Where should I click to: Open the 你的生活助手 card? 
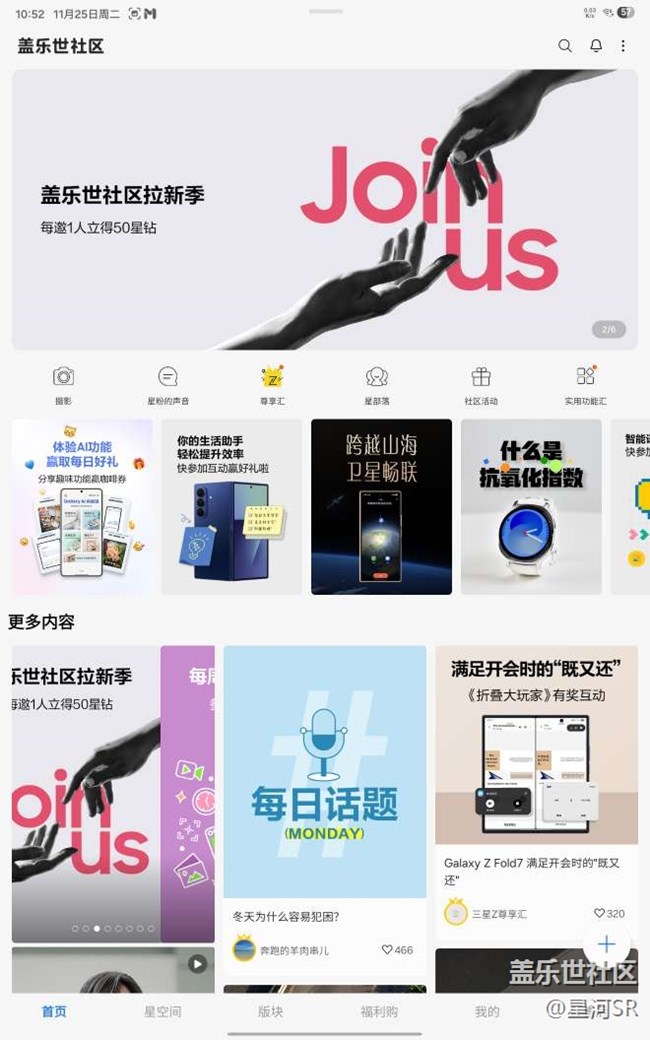point(232,507)
